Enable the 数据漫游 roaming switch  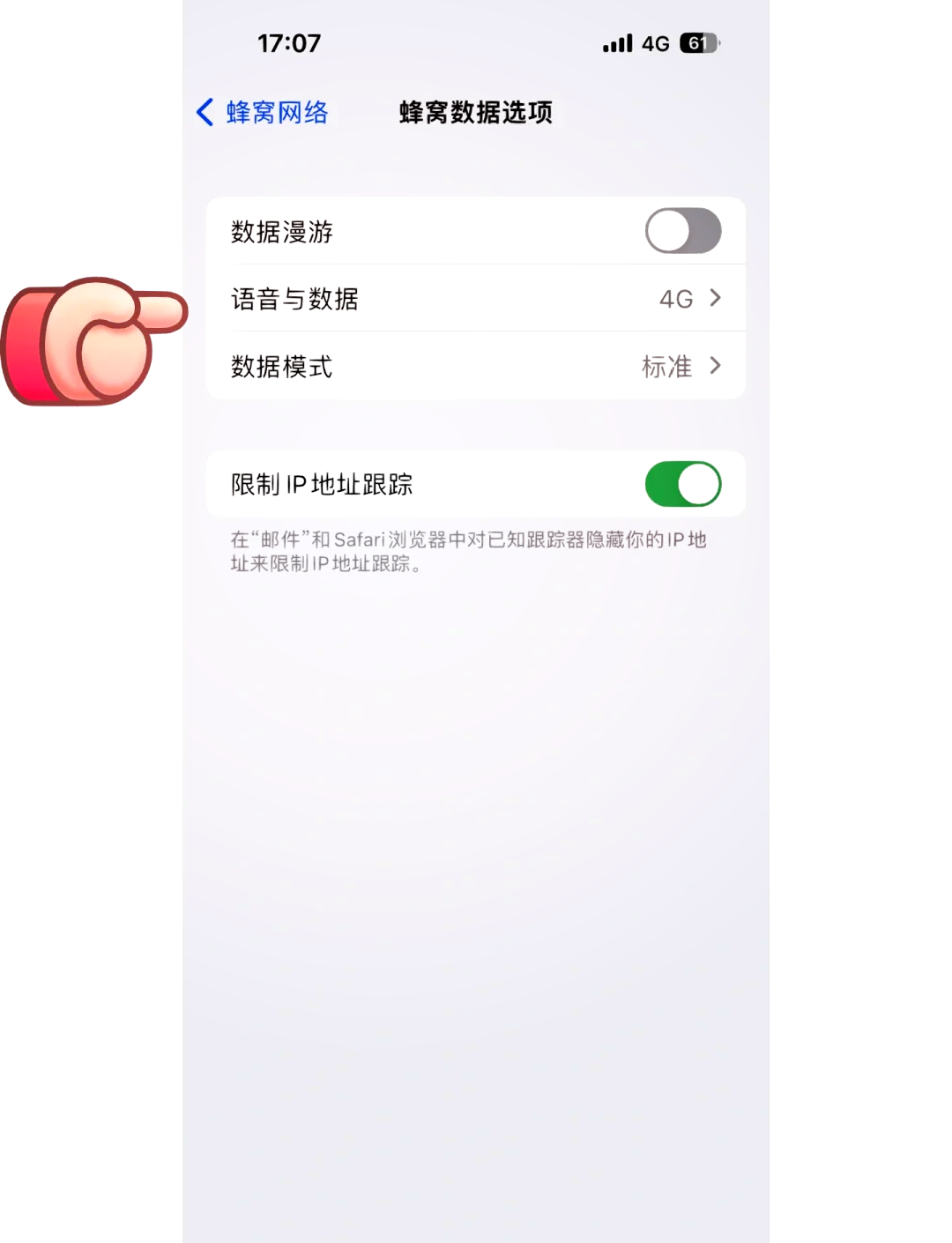pos(682,231)
